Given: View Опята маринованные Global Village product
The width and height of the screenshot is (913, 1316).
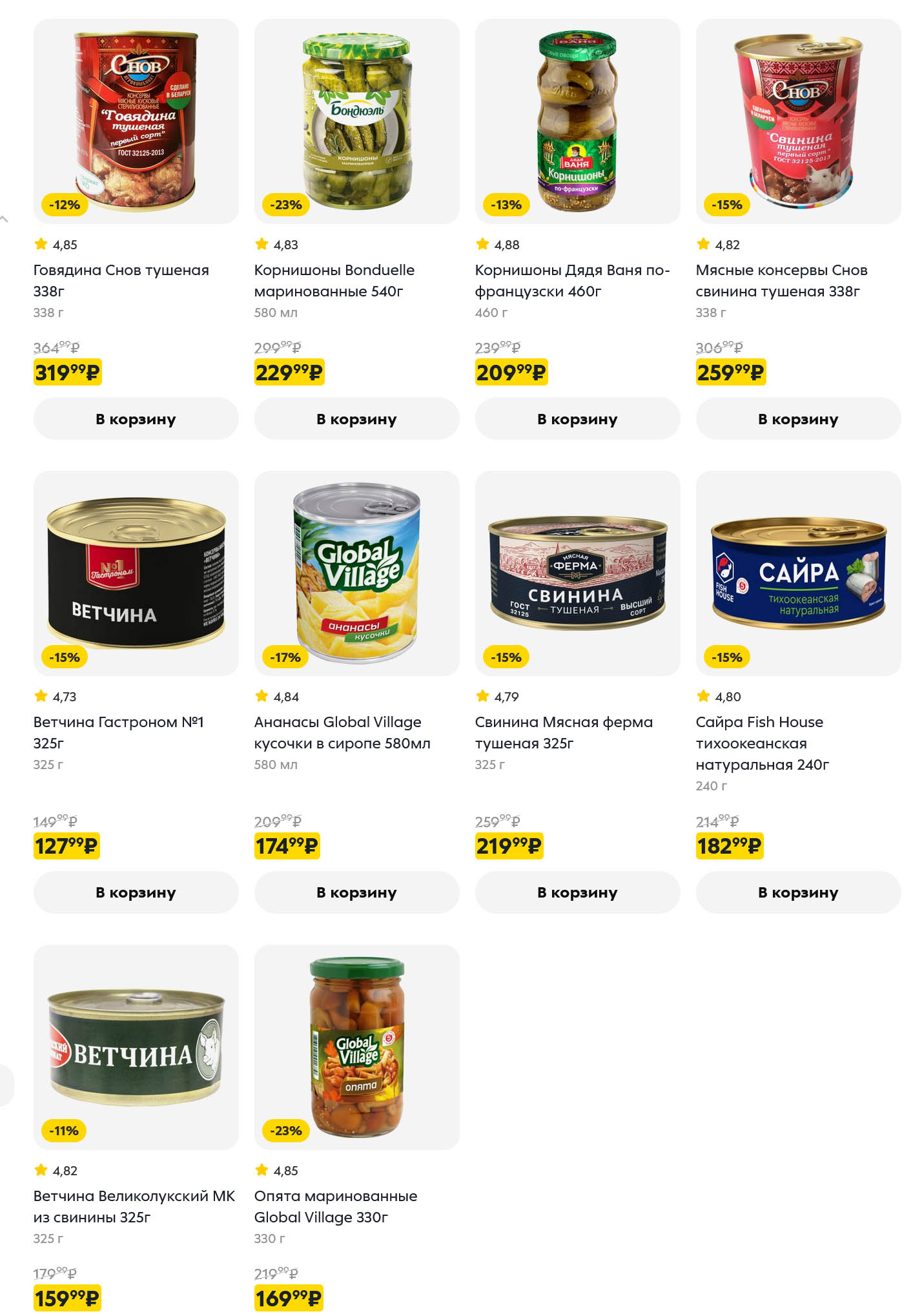Looking at the screenshot, I should tap(356, 1047).
